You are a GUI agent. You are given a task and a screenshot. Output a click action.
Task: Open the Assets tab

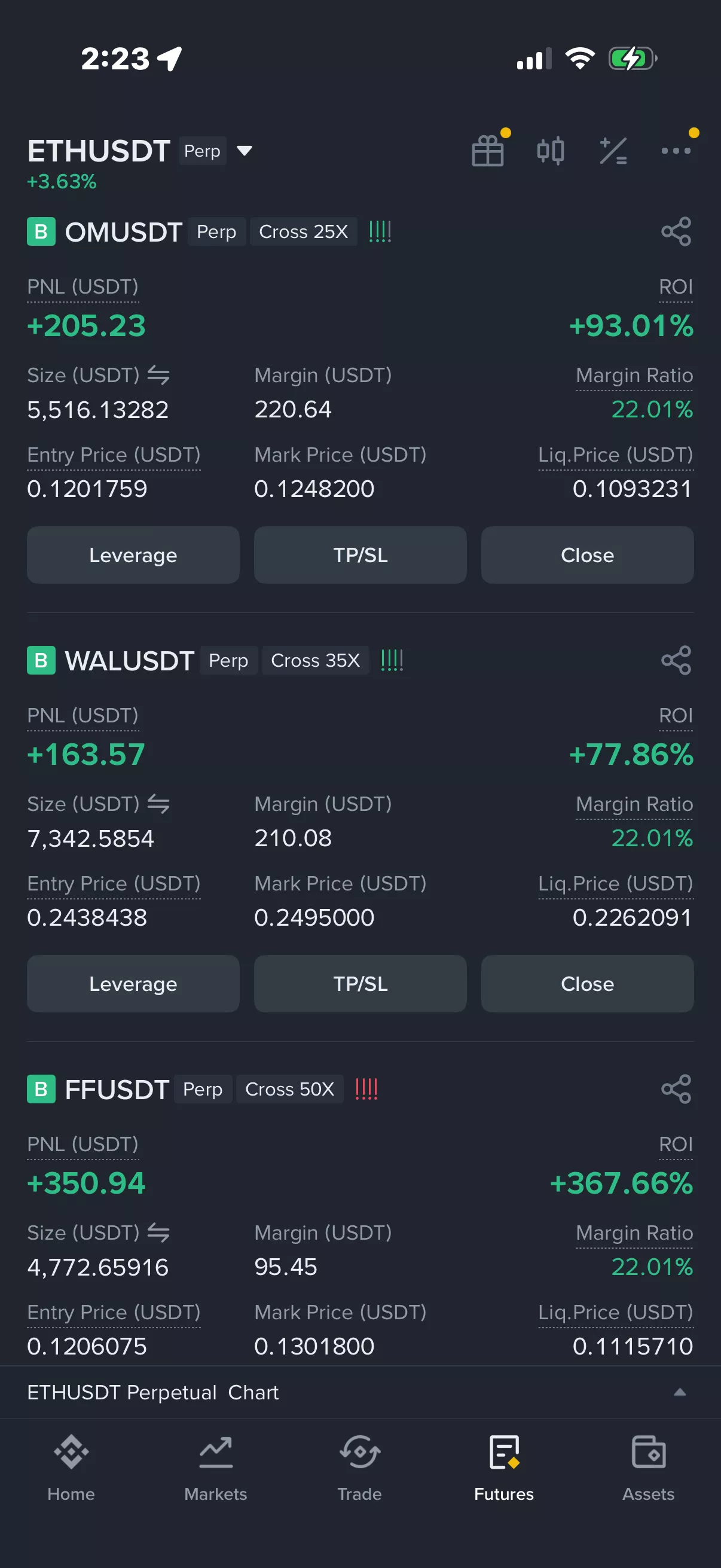click(x=649, y=1468)
